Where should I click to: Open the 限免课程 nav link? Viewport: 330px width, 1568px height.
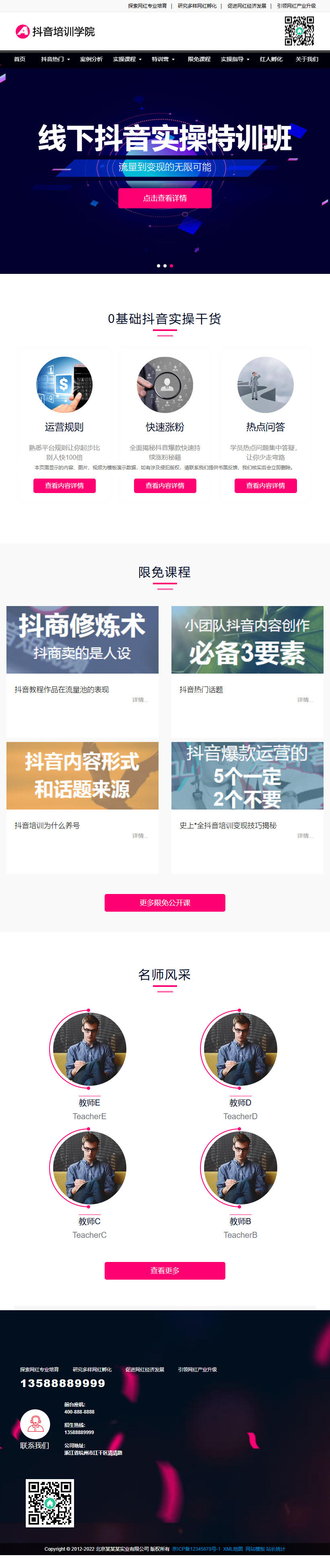(199, 59)
